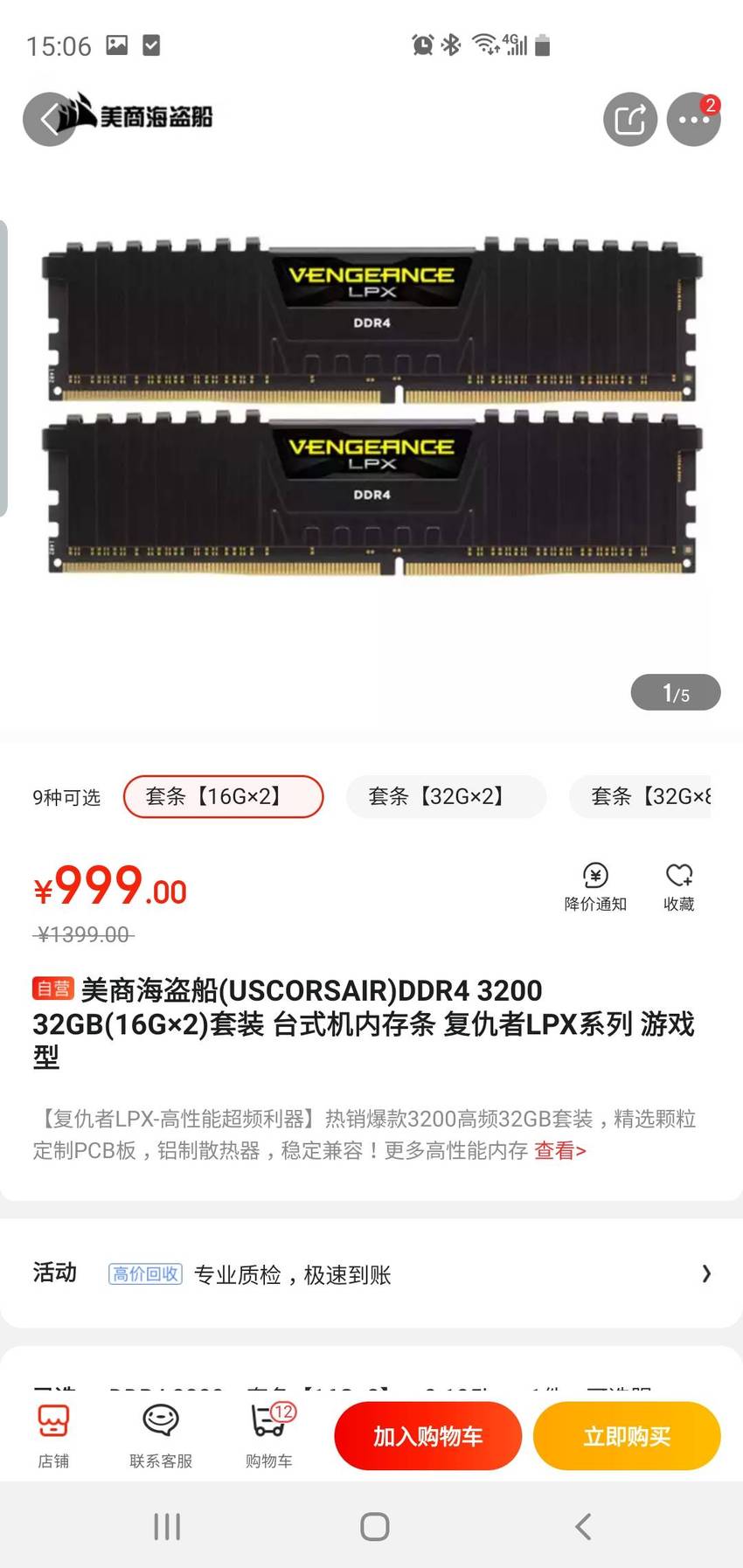Open the 店铺 store page

pyautogui.click(x=53, y=1436)
